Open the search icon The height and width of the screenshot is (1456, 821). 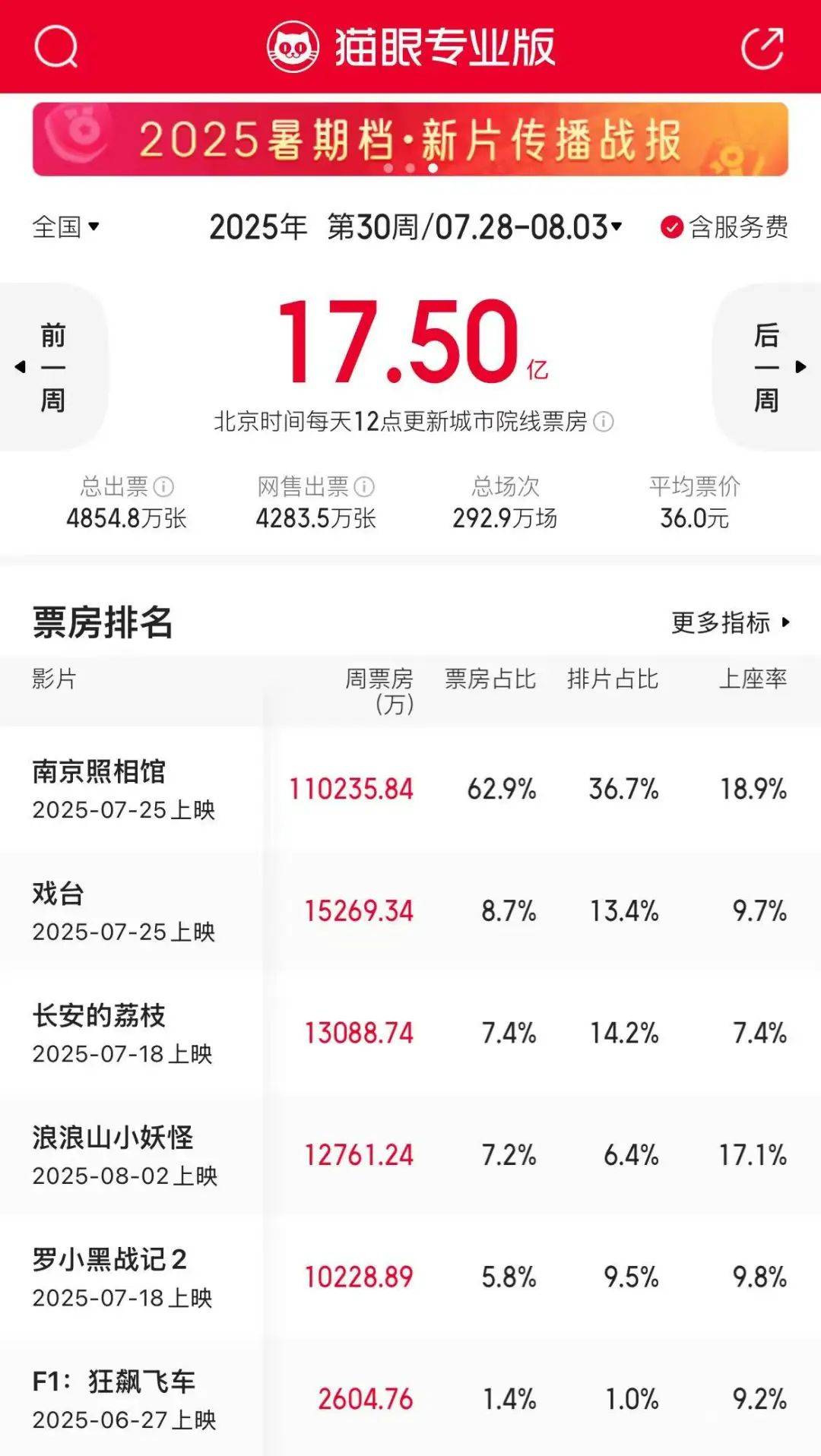[56, 47]
